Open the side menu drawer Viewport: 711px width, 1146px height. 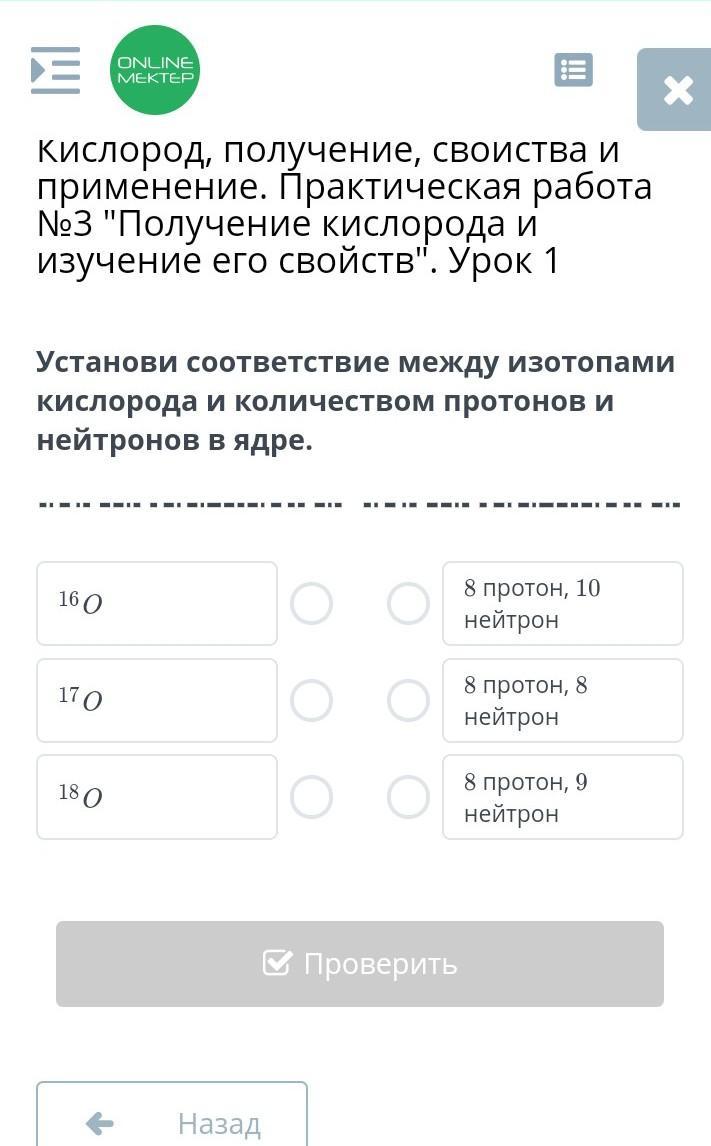[x=56, y=70]
